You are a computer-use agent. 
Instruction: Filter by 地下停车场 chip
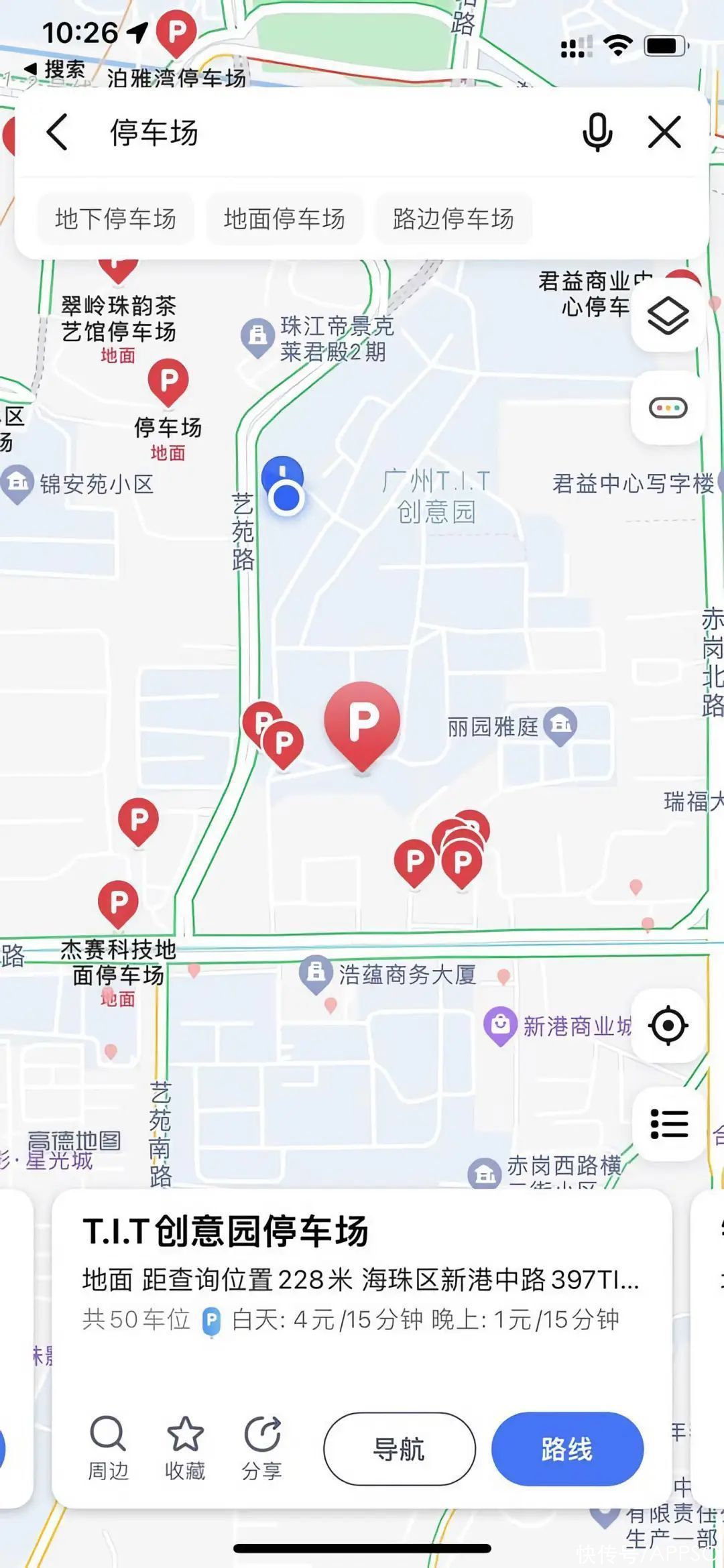click(x=115, y=219)
